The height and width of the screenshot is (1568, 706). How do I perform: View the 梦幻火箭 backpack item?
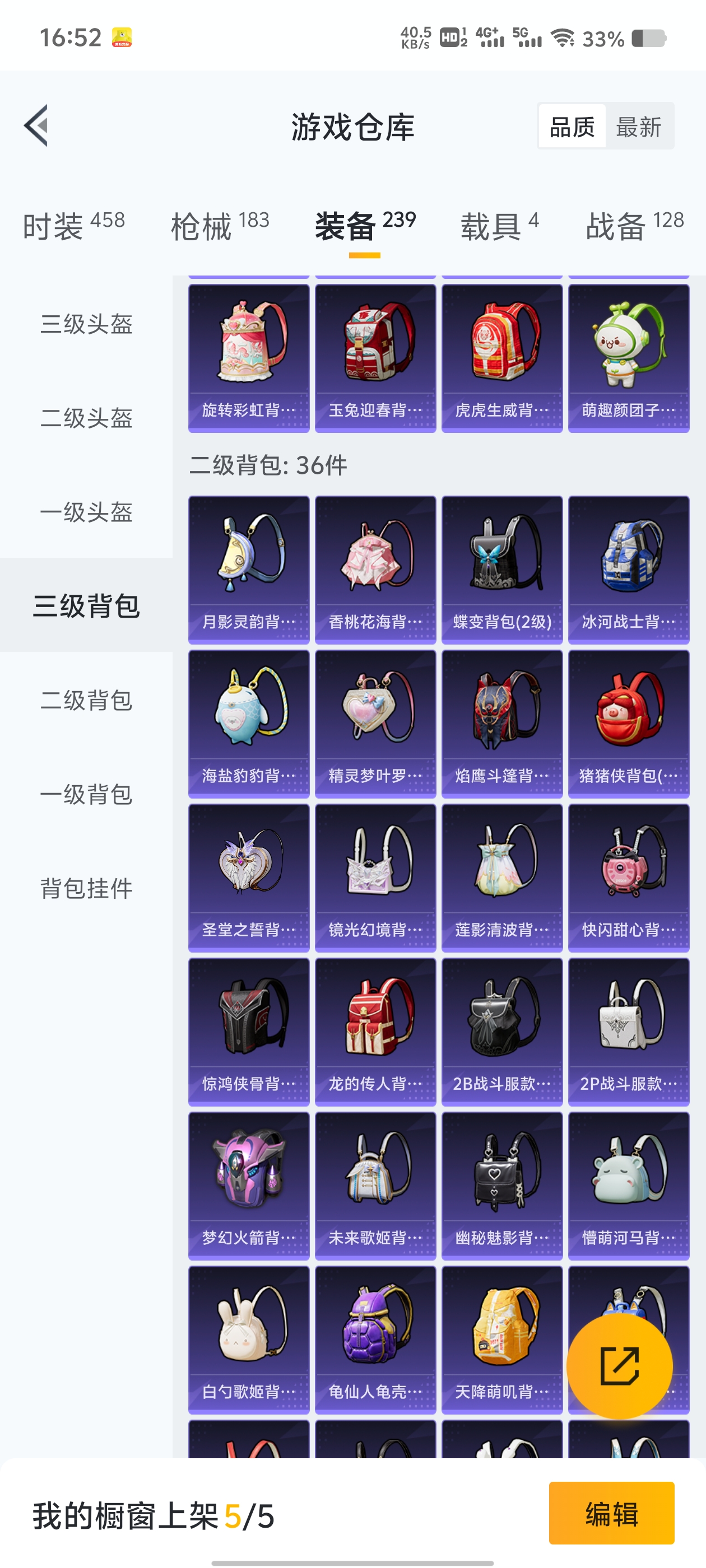[x=249, y=1186]
